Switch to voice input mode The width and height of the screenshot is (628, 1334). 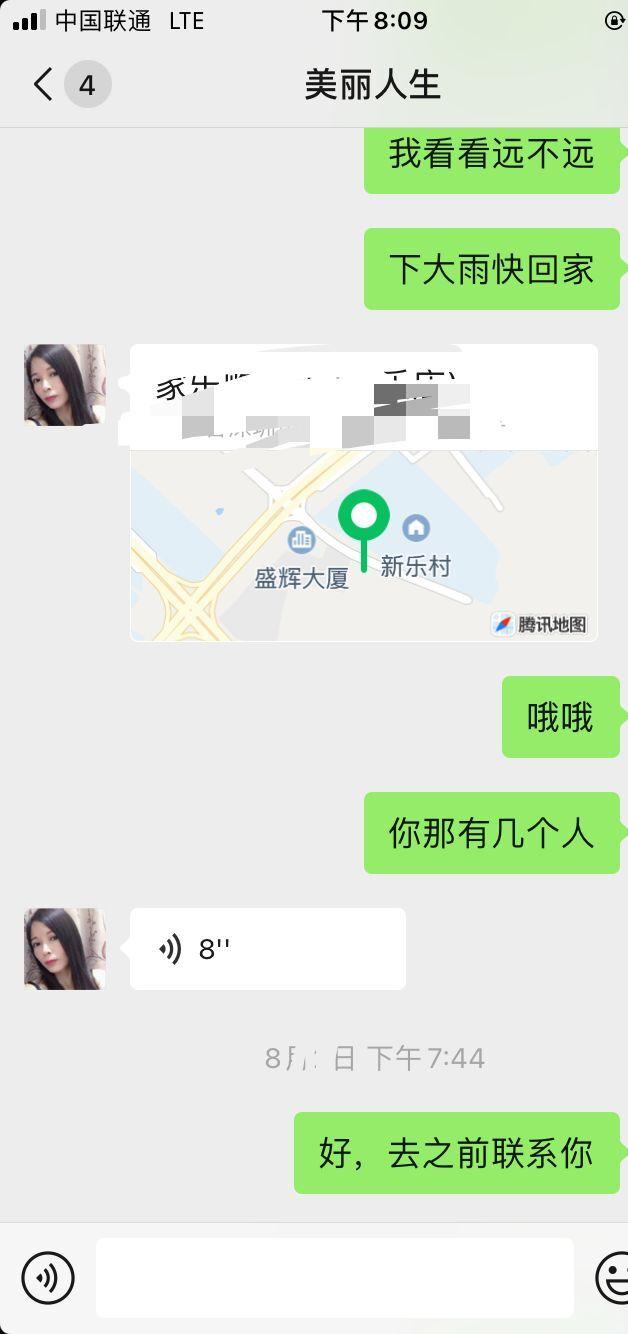(x=48, y=1277)
